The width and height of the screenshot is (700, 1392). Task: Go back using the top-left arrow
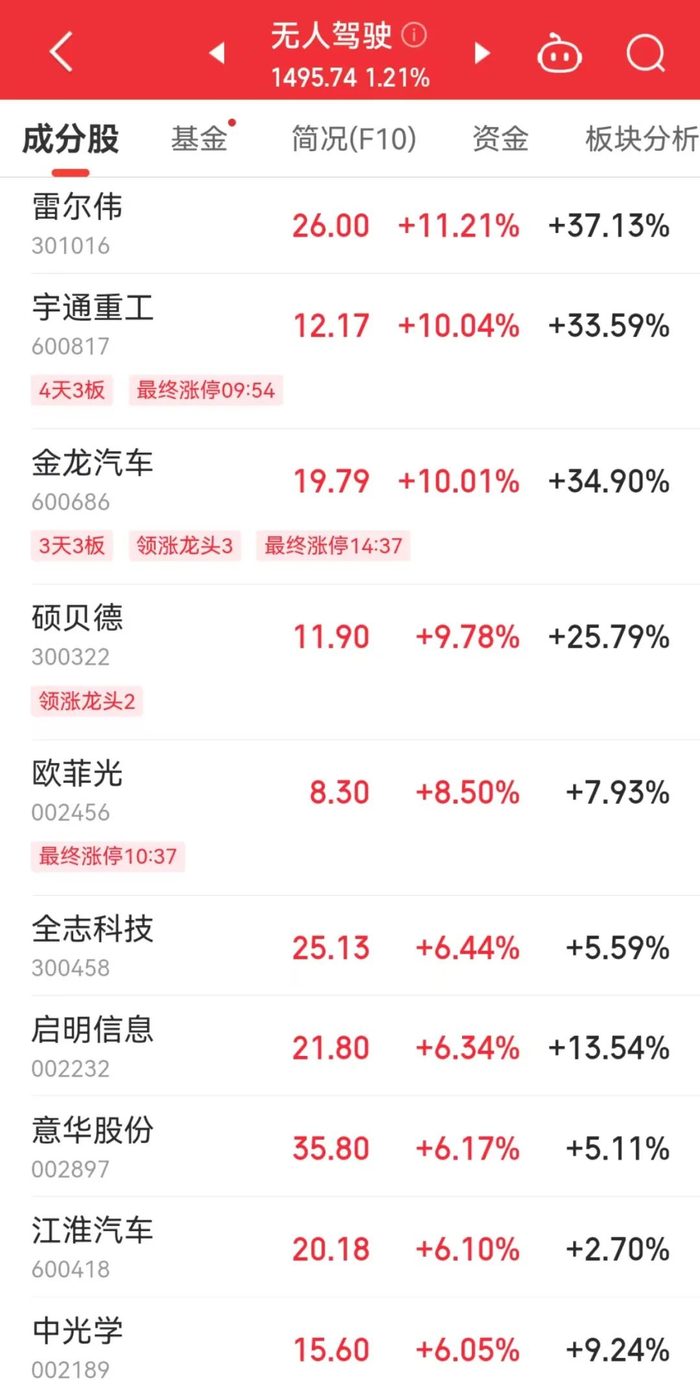61,52
